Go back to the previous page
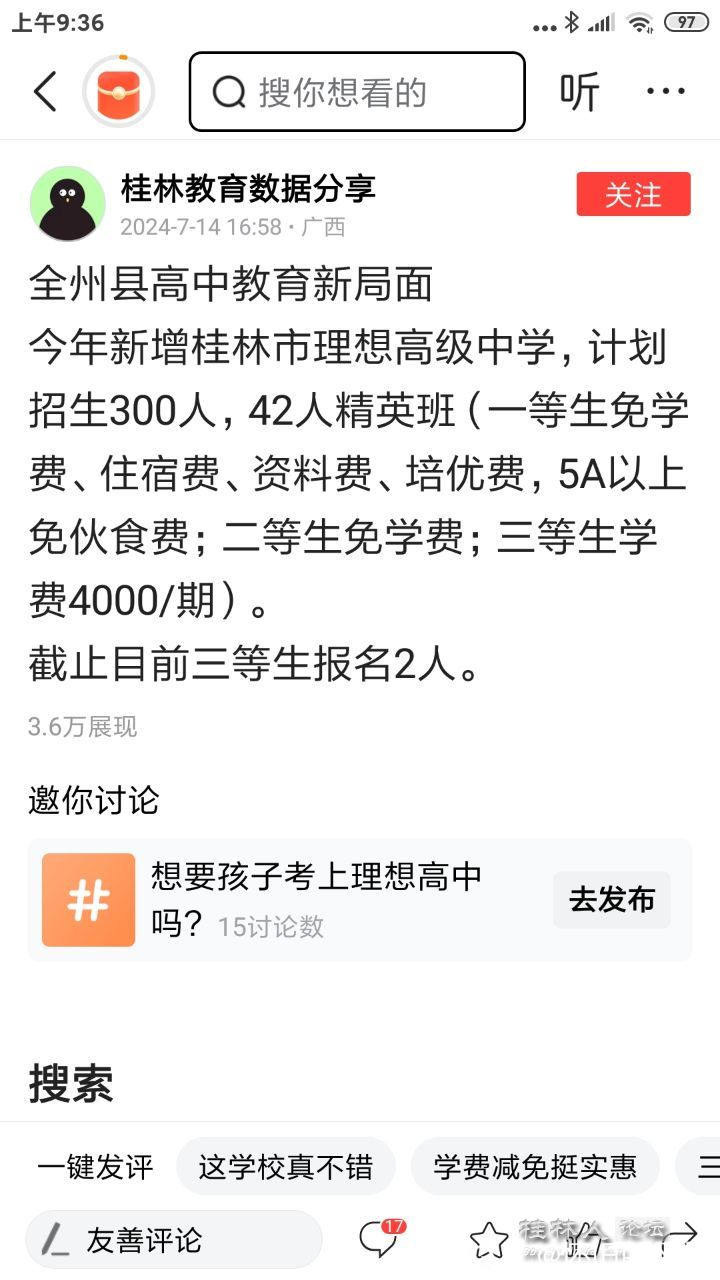 [45, 92]
